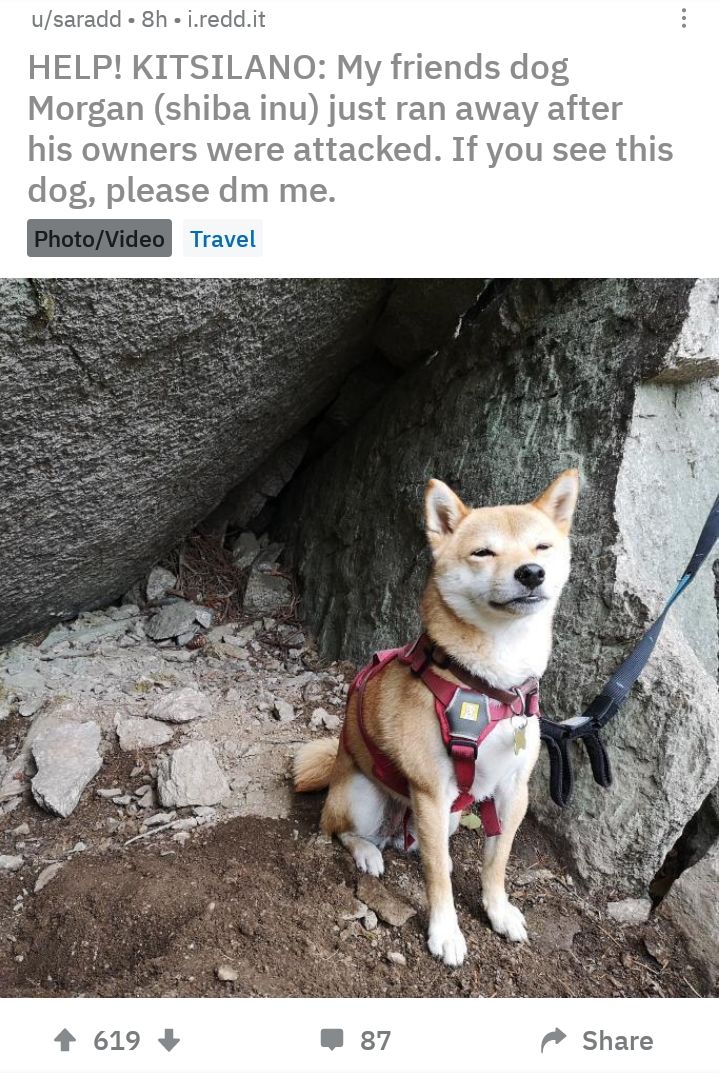This screenshot has width=719, height=1073.
Task: Tap the Photo/Video flair tag
Action: click(x=99, y=239)
